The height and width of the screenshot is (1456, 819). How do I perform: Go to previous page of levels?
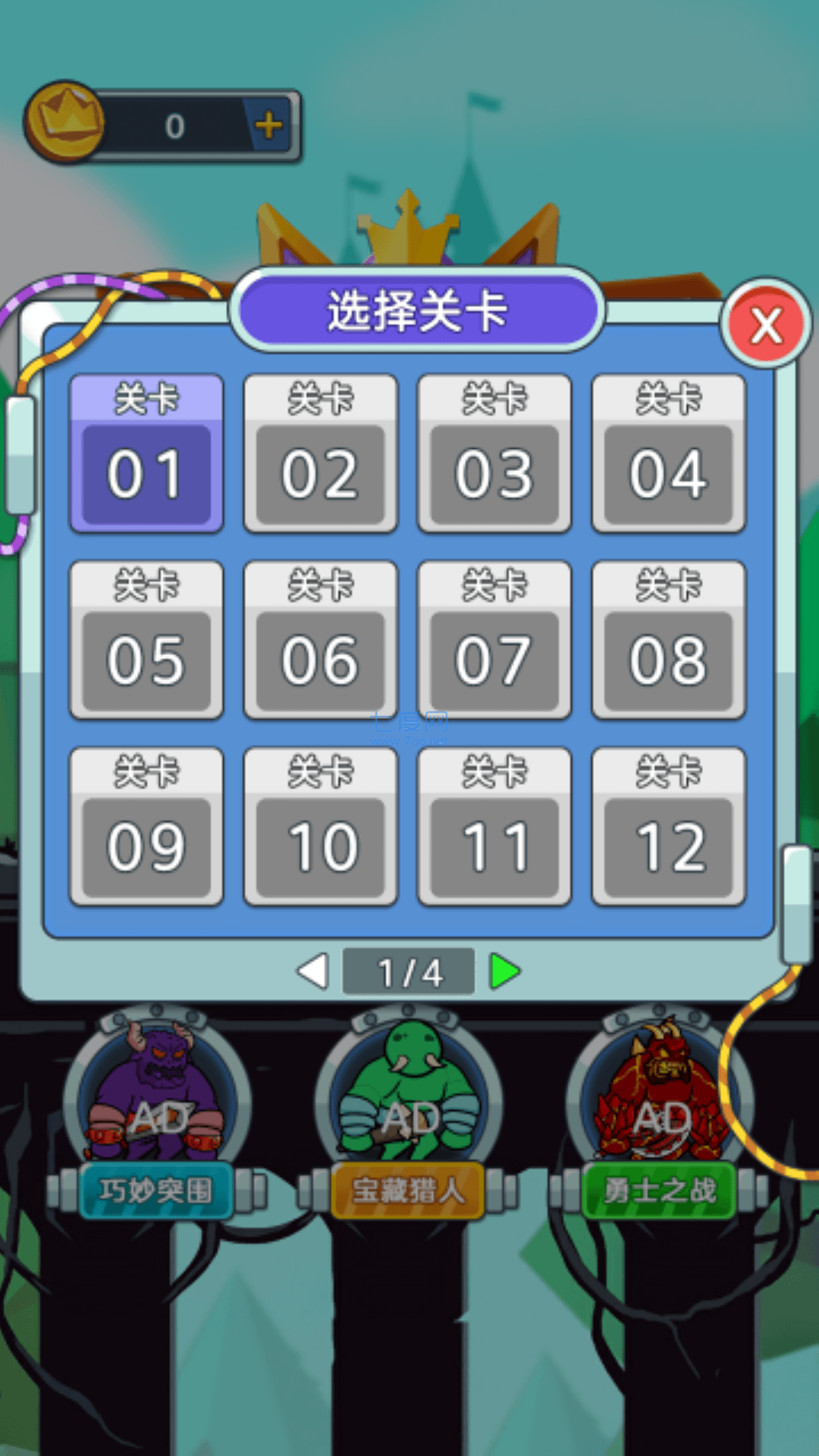click(313, 971)
